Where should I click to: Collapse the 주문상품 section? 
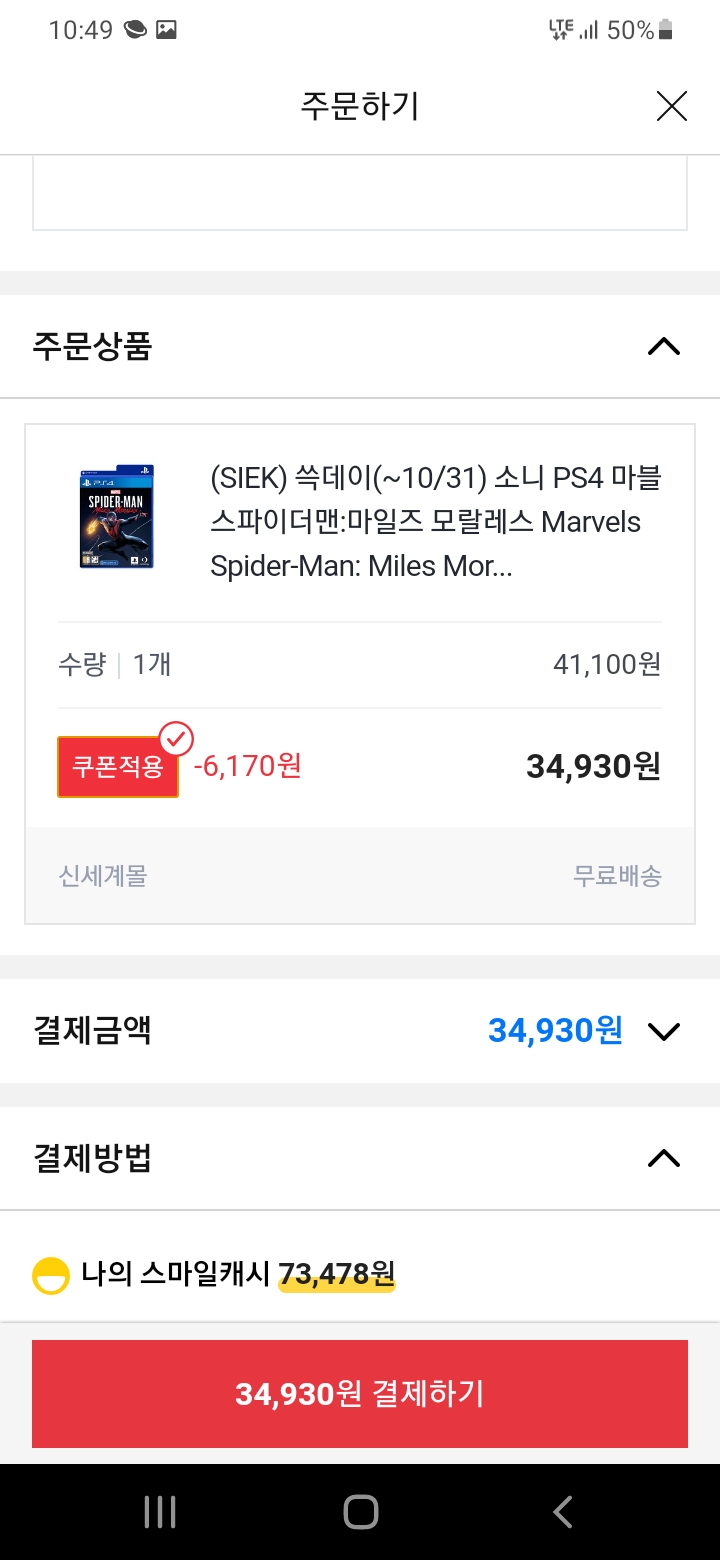(663, 347)
